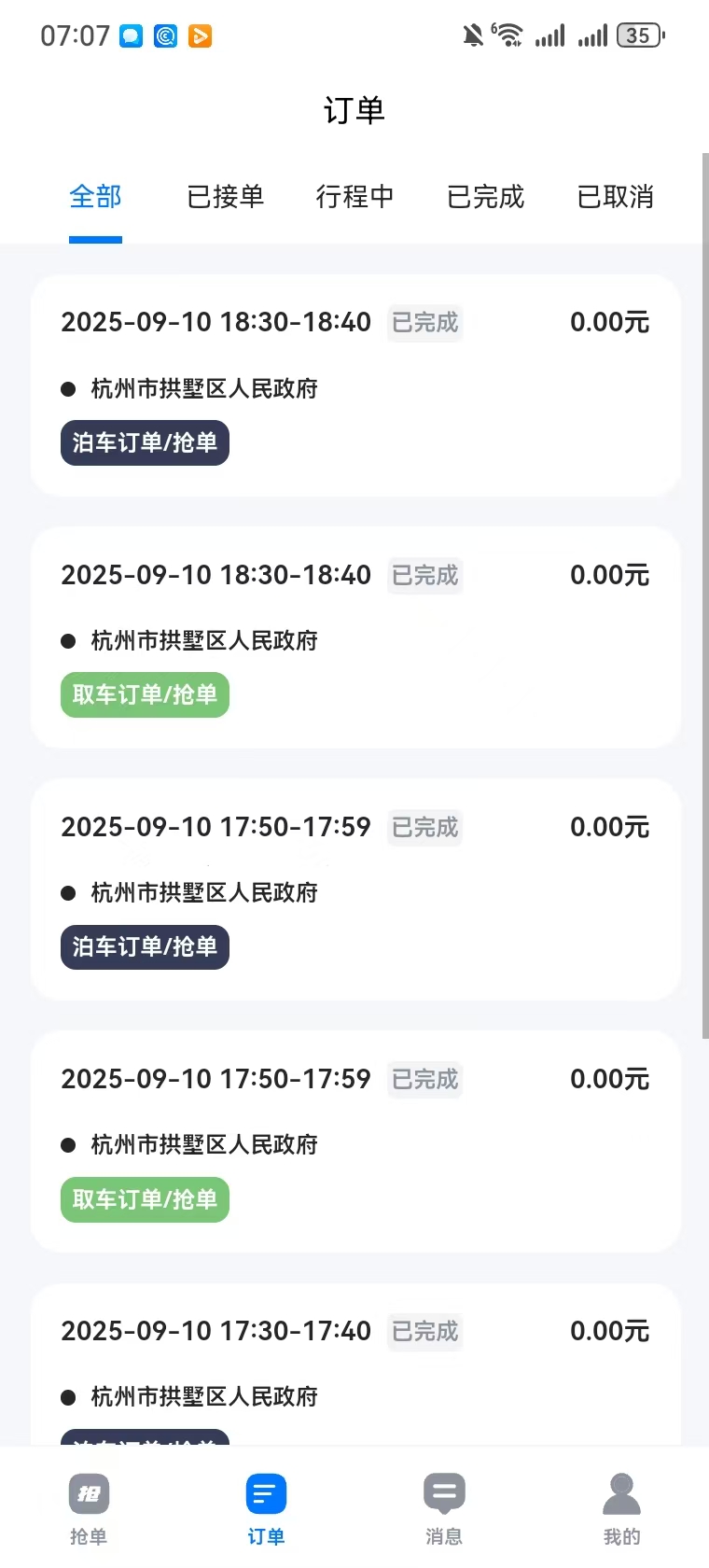The width and height of the screenshot is (709, 1568).
Task: Open the 抢单 grab-order icon in bottom navigation
Action: (x=88, y=1505)
